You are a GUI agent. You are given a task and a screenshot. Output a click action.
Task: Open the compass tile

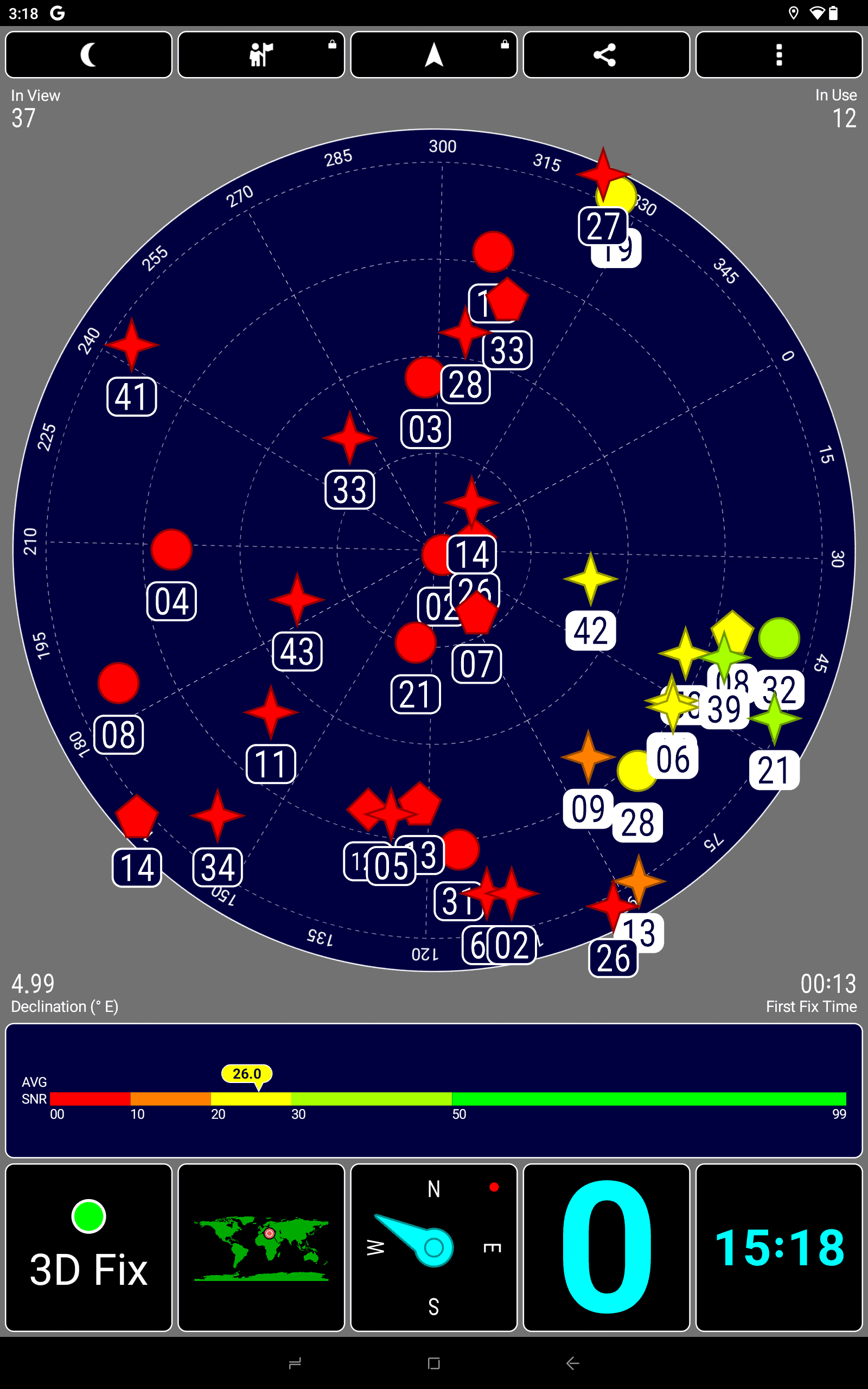pos(434,1247)
